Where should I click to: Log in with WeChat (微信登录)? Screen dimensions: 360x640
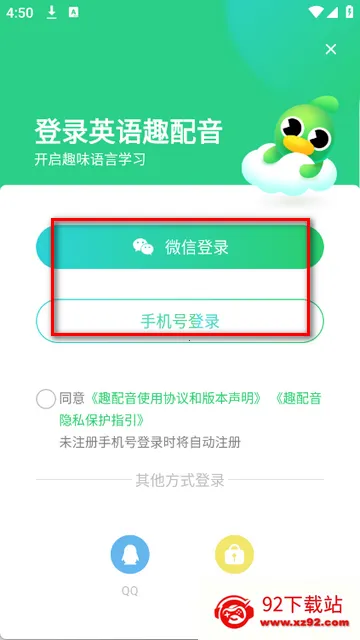(180, 247)
